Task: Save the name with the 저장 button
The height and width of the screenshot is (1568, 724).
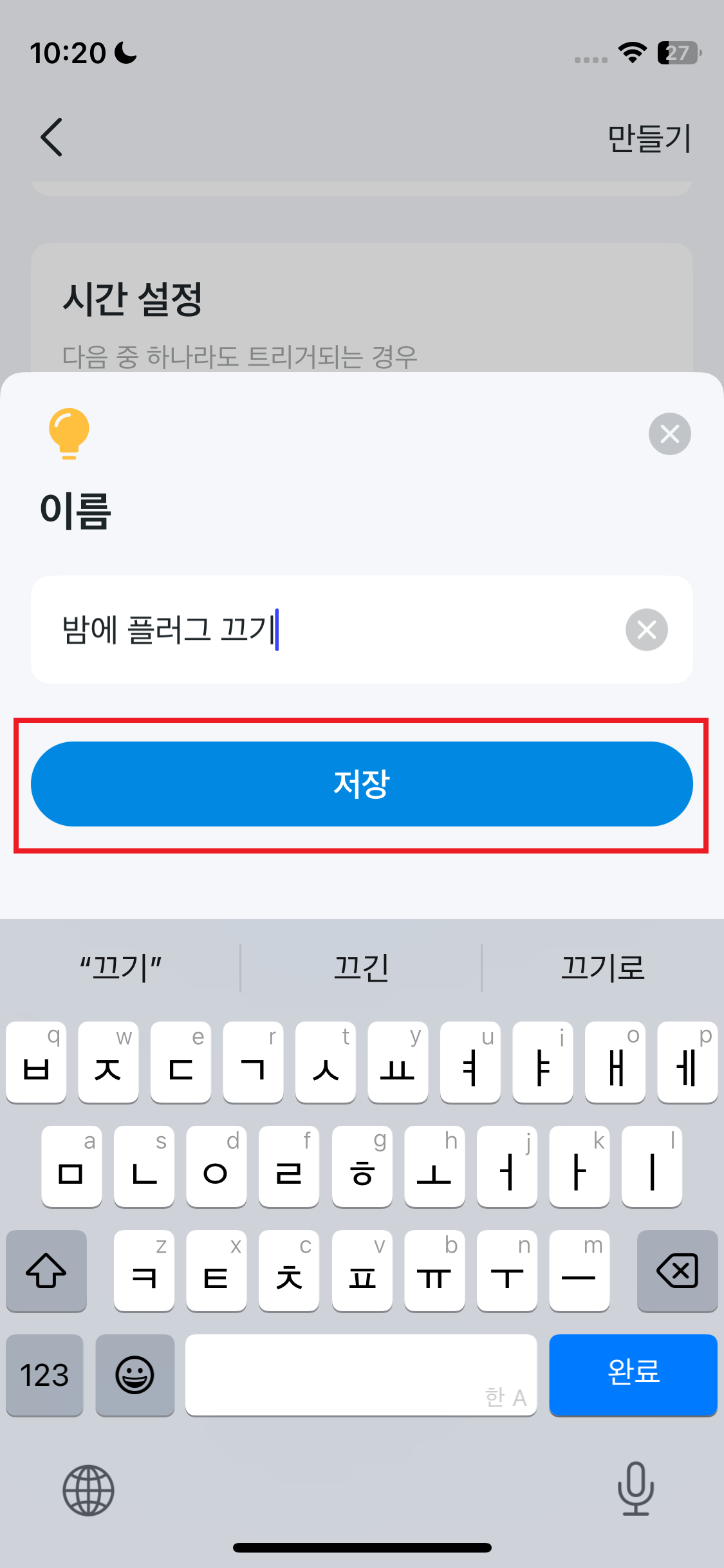Action: pyautogui.click(x=362, y=784)
